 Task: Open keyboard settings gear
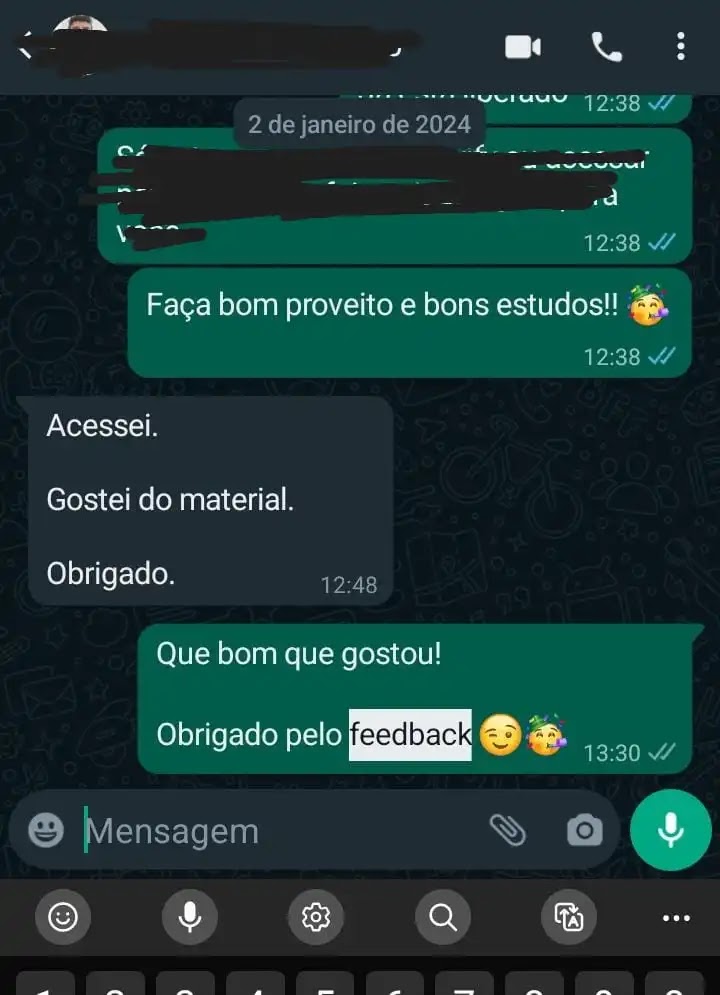click(316, 917)
